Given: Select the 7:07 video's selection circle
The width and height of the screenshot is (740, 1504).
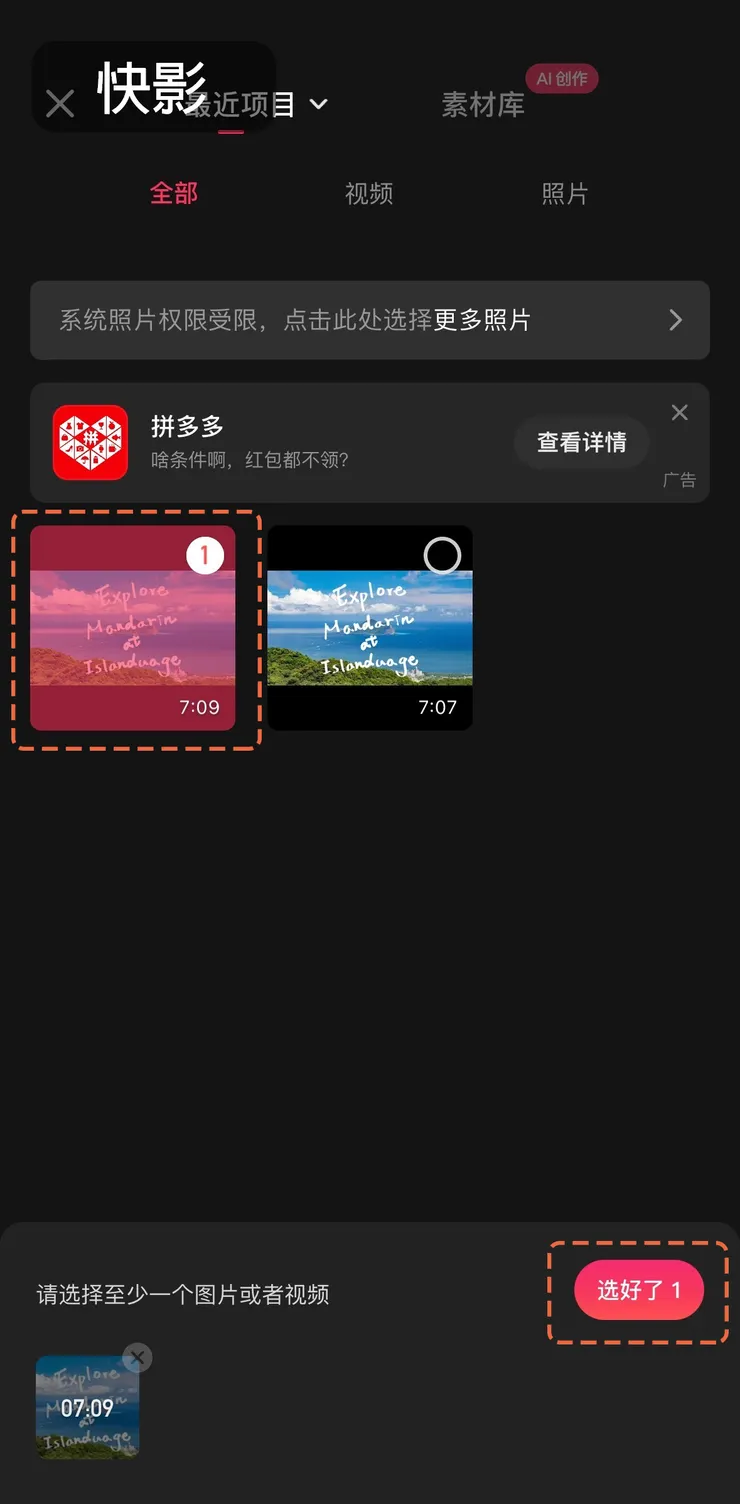Looking at the screenshot, I should click(442, 555).
